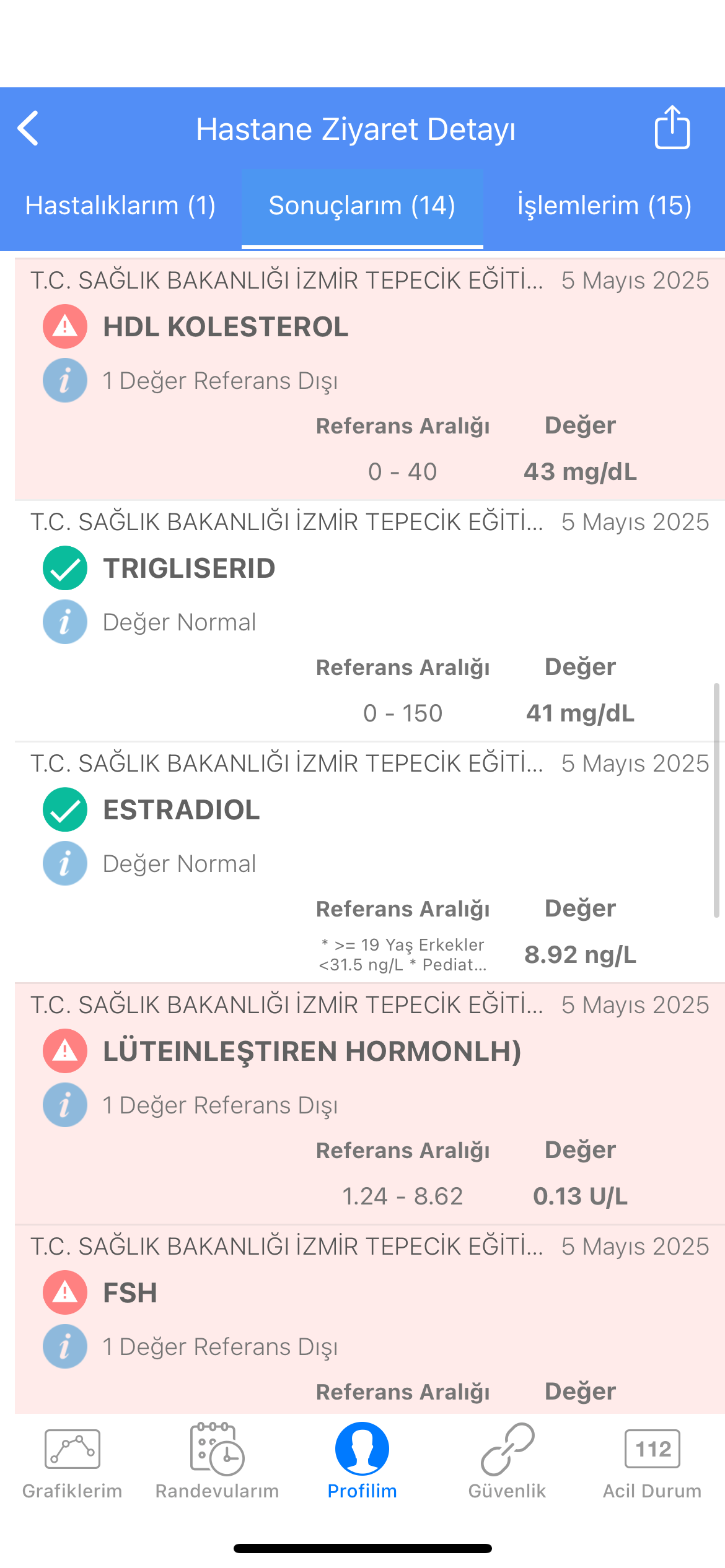Open the ESTRADIOL result
The width and height of the screenshot is (725, 1568).
[x=370, y=863]
